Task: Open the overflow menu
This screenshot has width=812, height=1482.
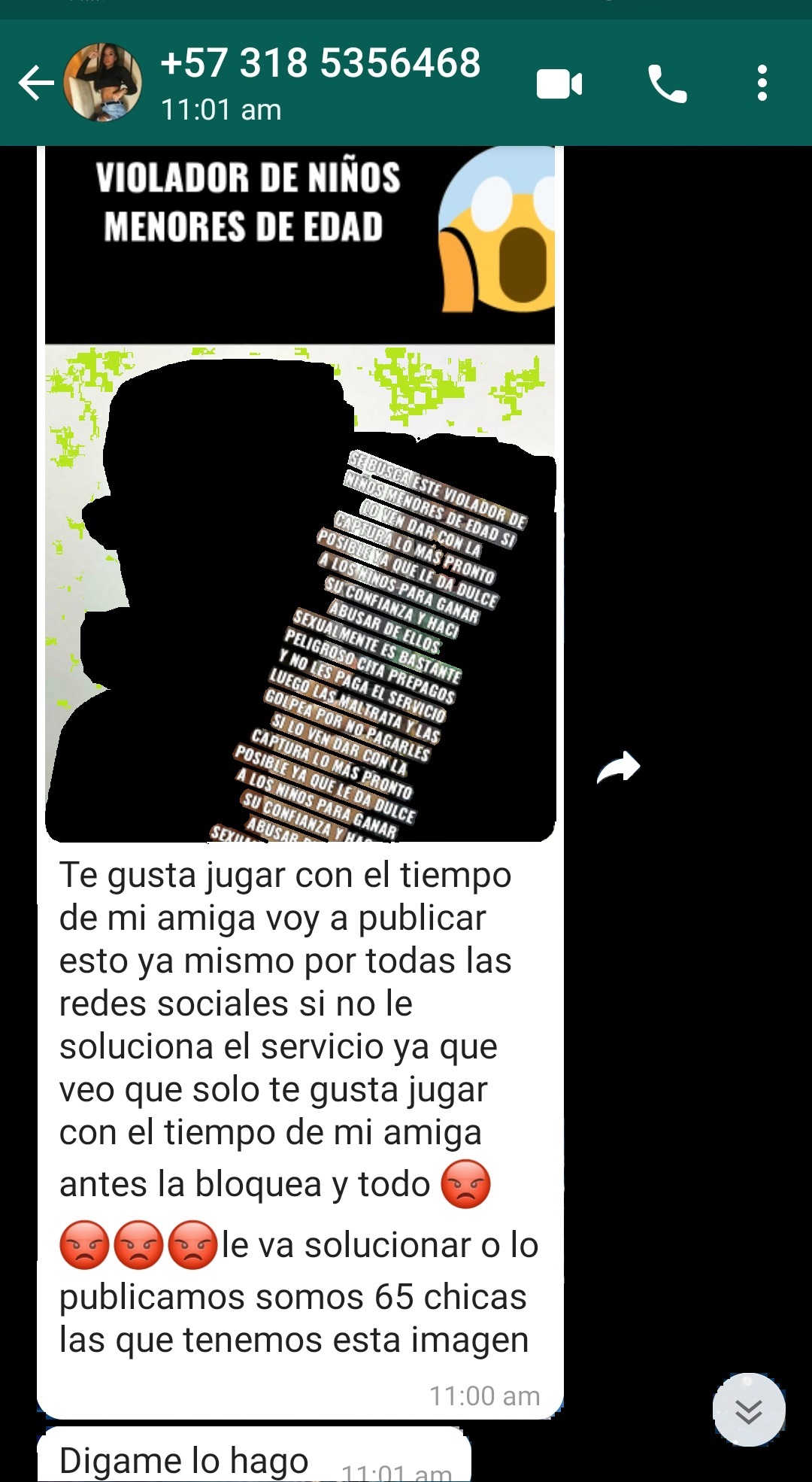Action: pyautogui.click(x=762, y=84)
